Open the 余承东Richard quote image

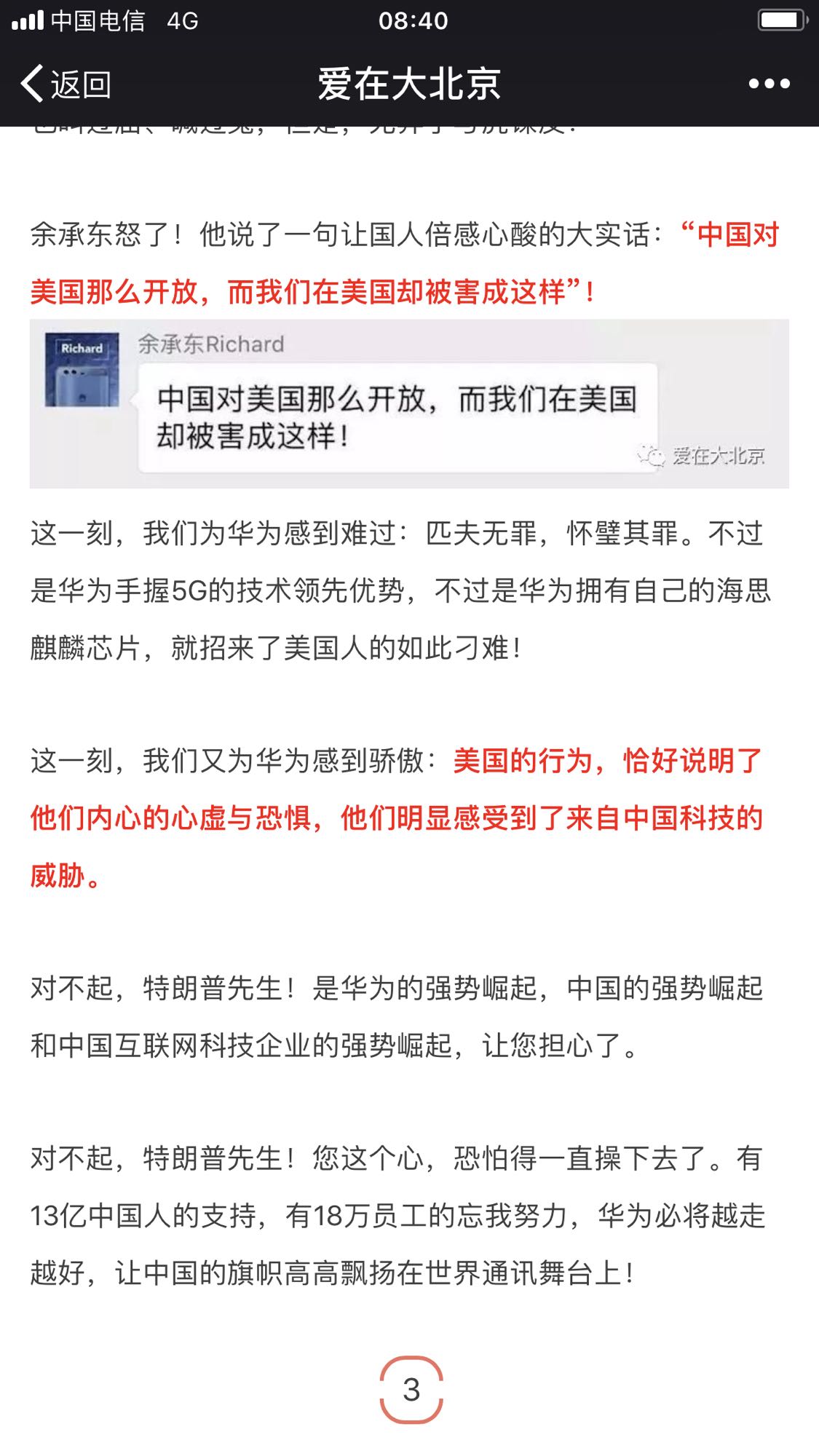409,403
